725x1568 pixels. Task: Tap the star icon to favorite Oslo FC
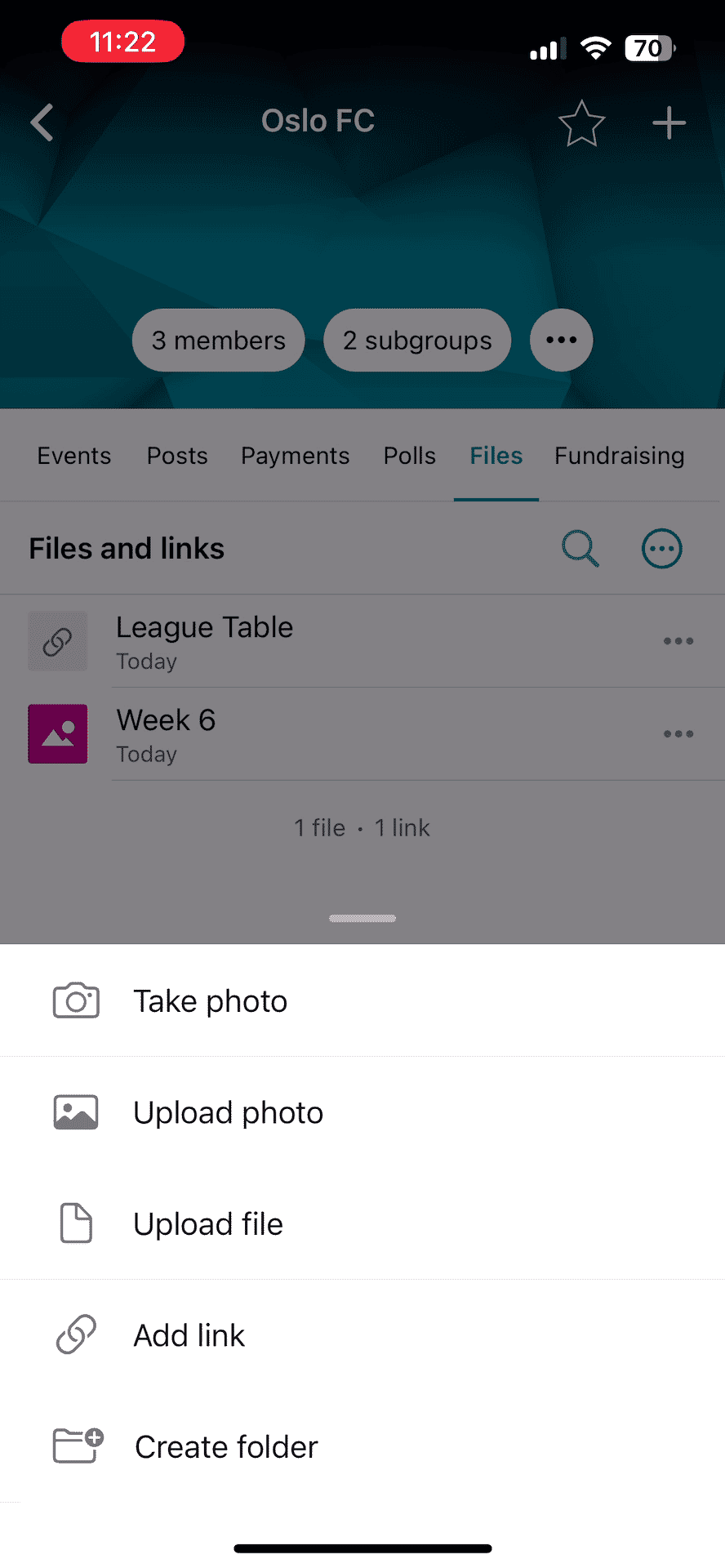[581, 122]
